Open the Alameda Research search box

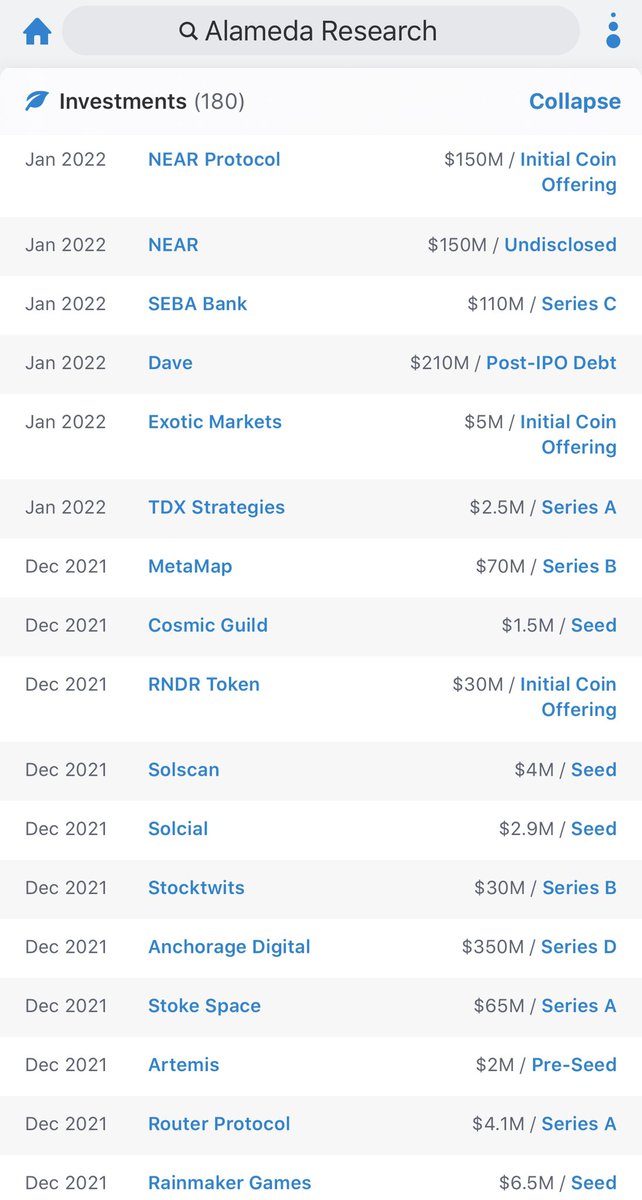[321, 31]
